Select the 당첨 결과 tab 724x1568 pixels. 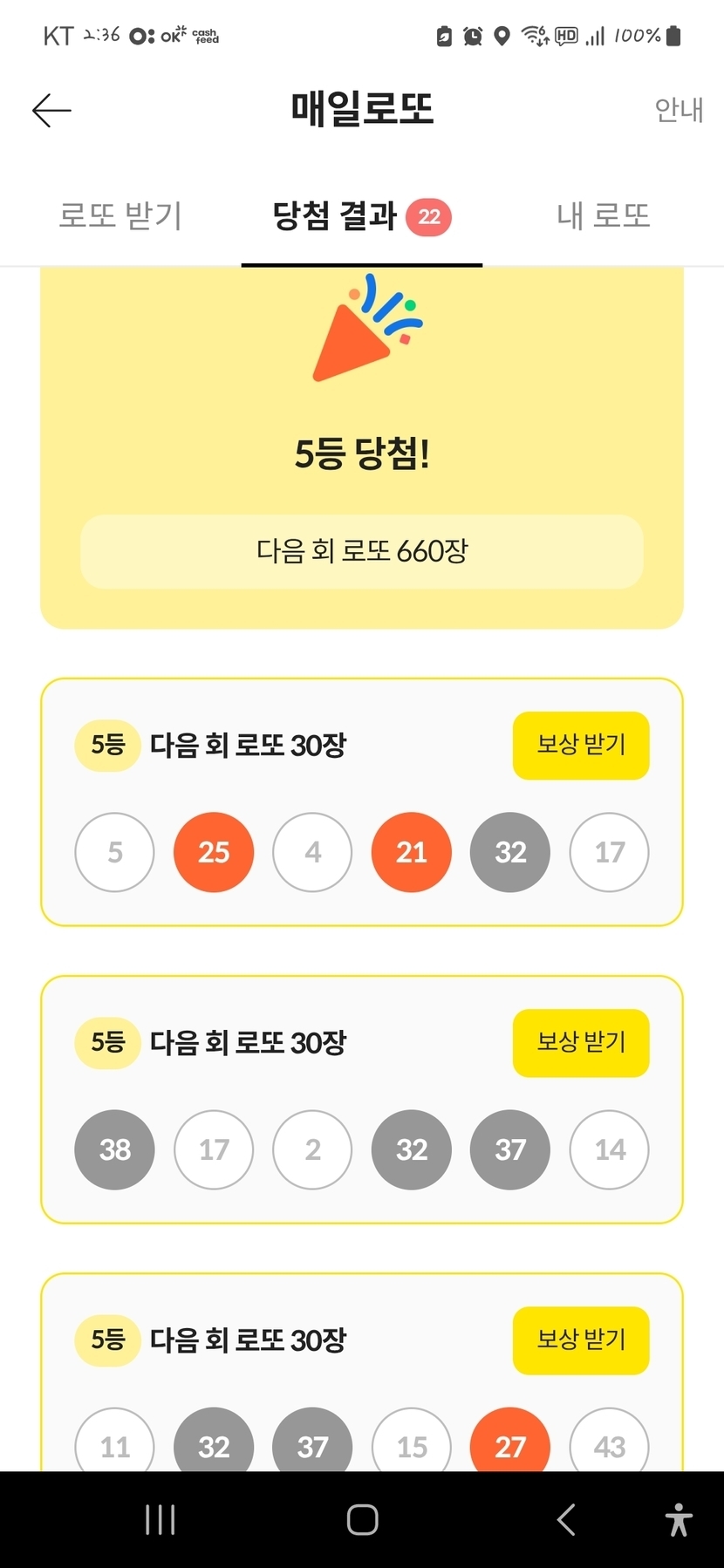point(360,216)
